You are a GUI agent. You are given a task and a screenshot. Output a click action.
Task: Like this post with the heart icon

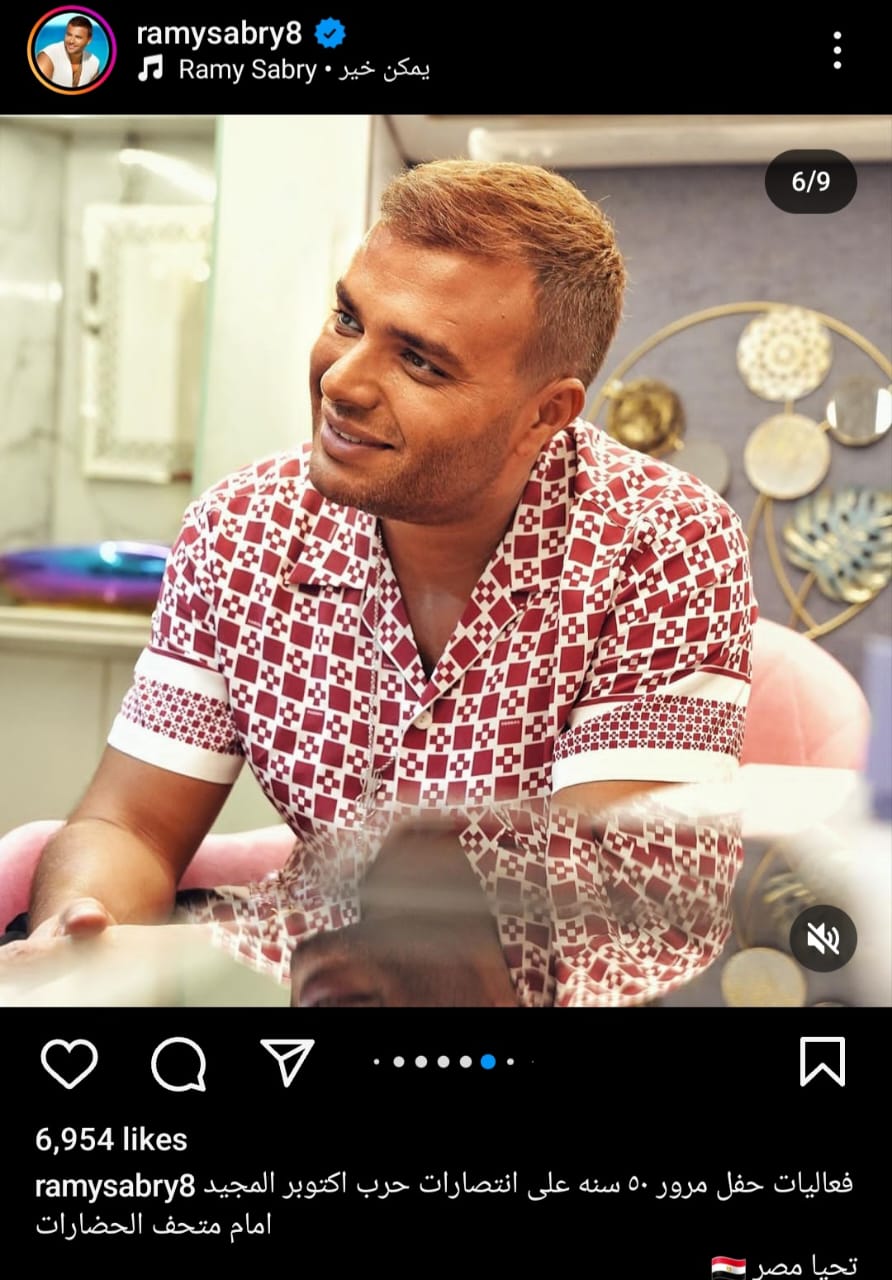pos(69,1062)
